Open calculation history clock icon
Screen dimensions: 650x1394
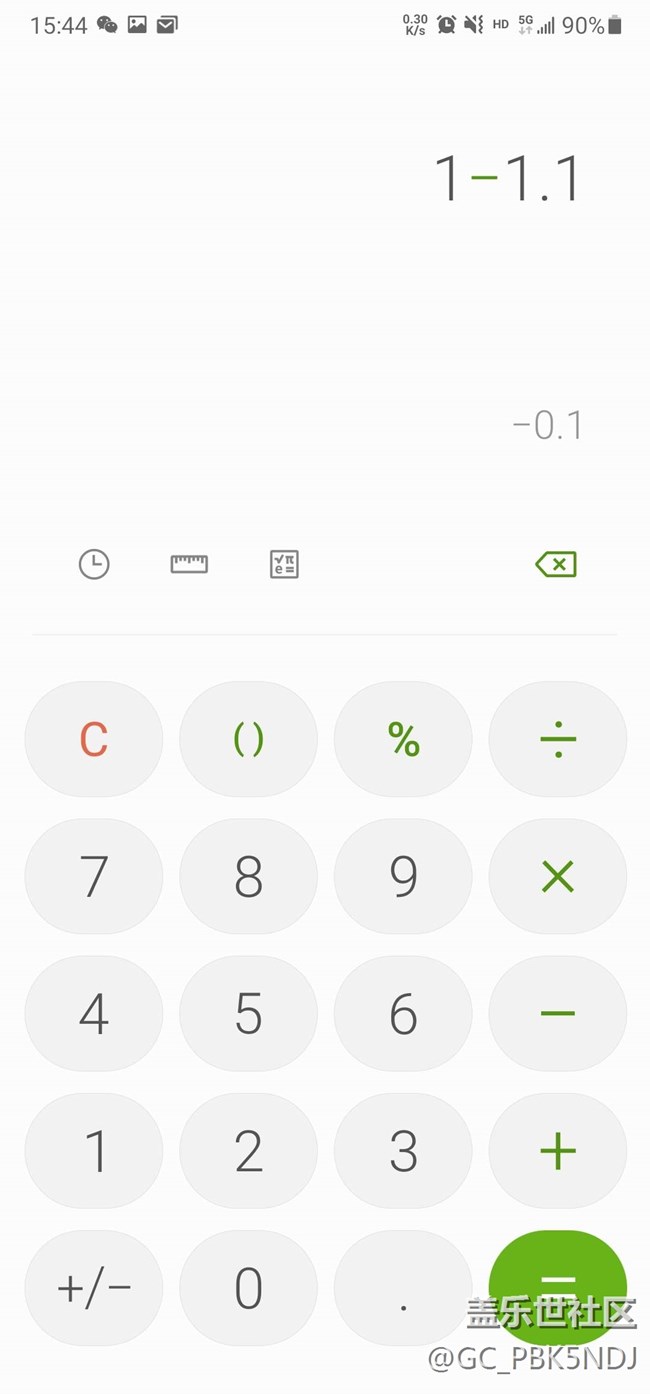[94, 564]
